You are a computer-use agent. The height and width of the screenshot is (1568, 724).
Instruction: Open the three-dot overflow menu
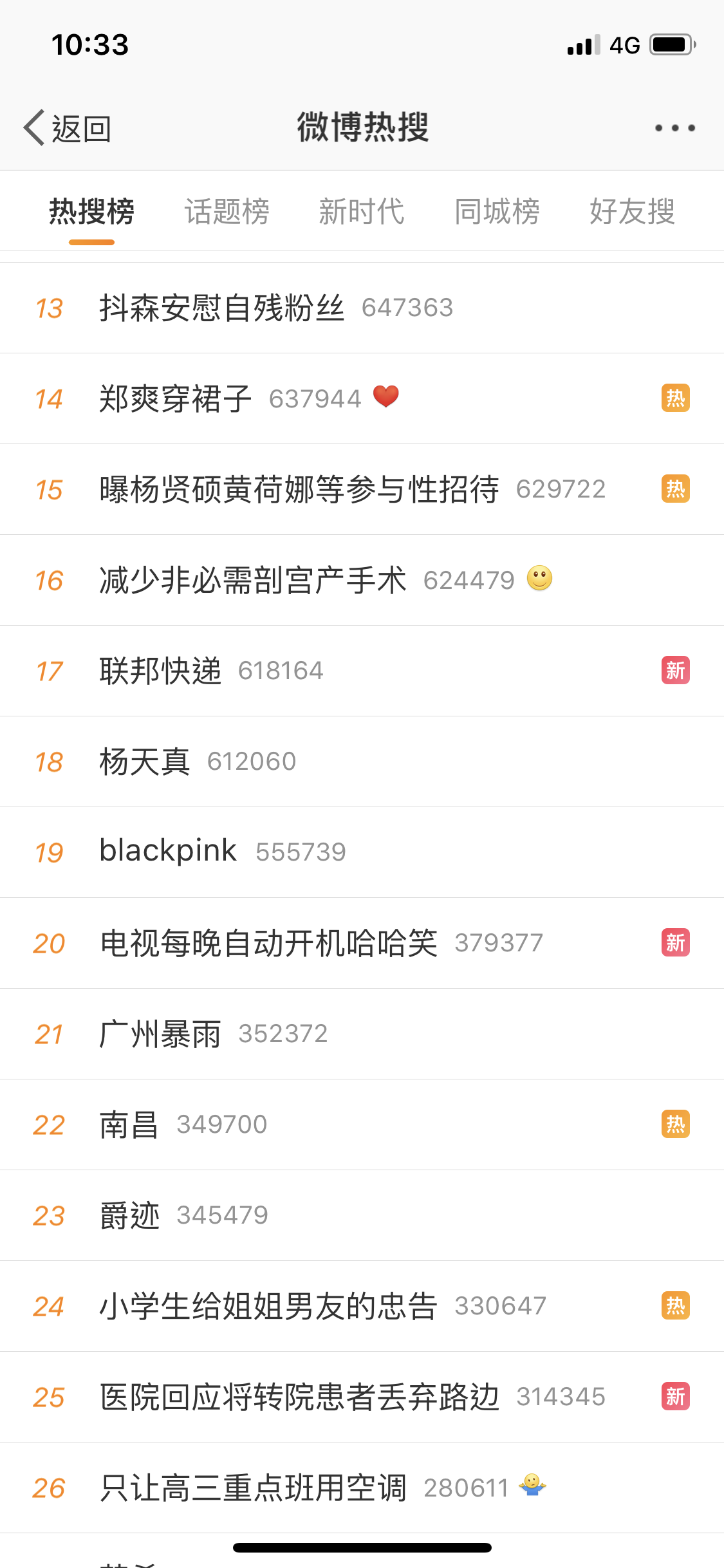pos(674,127)
